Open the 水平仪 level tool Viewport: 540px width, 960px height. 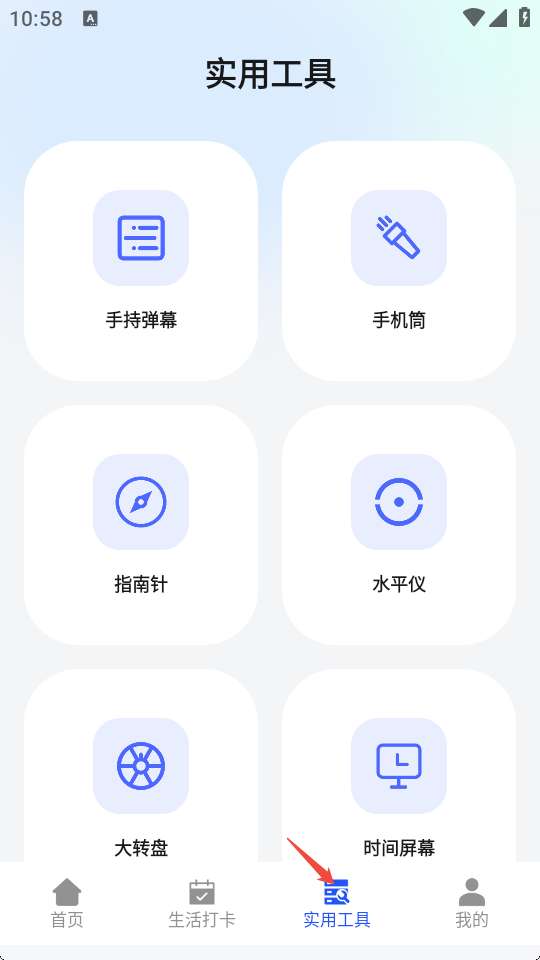[399, 525]
